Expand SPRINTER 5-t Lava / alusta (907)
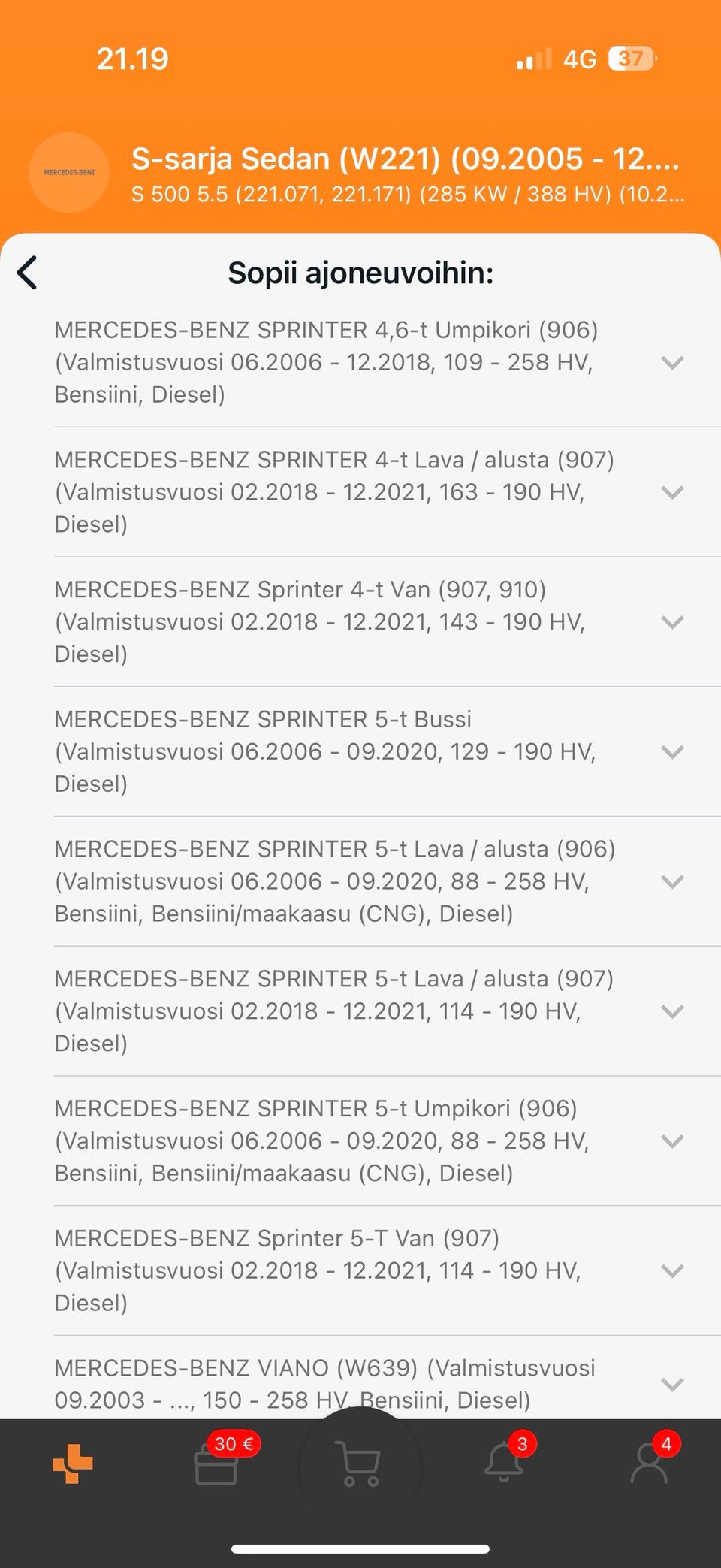The image size is (721, 1568). (672, 1011)
